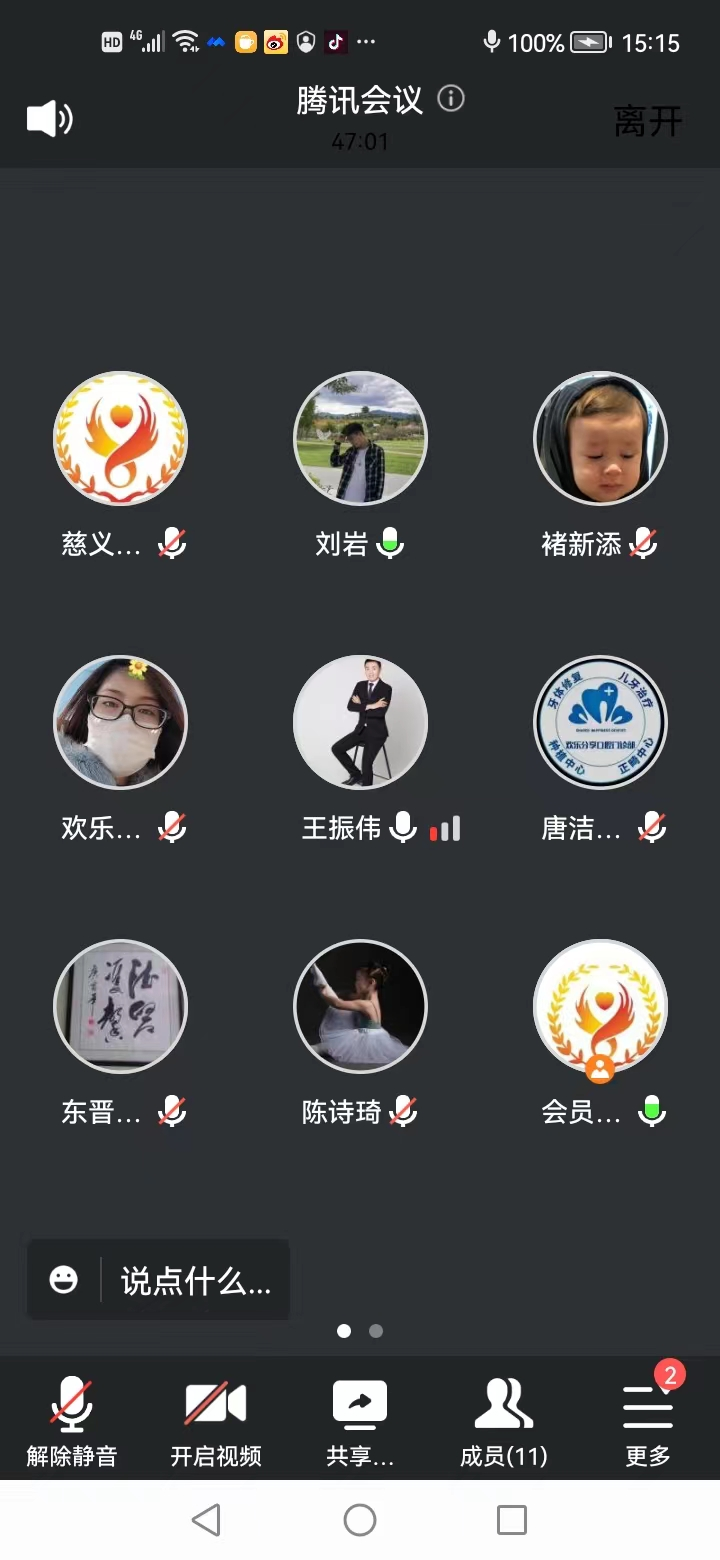Toggle the speaker audio output icon
720x1560 pixels.
[49, 120]
